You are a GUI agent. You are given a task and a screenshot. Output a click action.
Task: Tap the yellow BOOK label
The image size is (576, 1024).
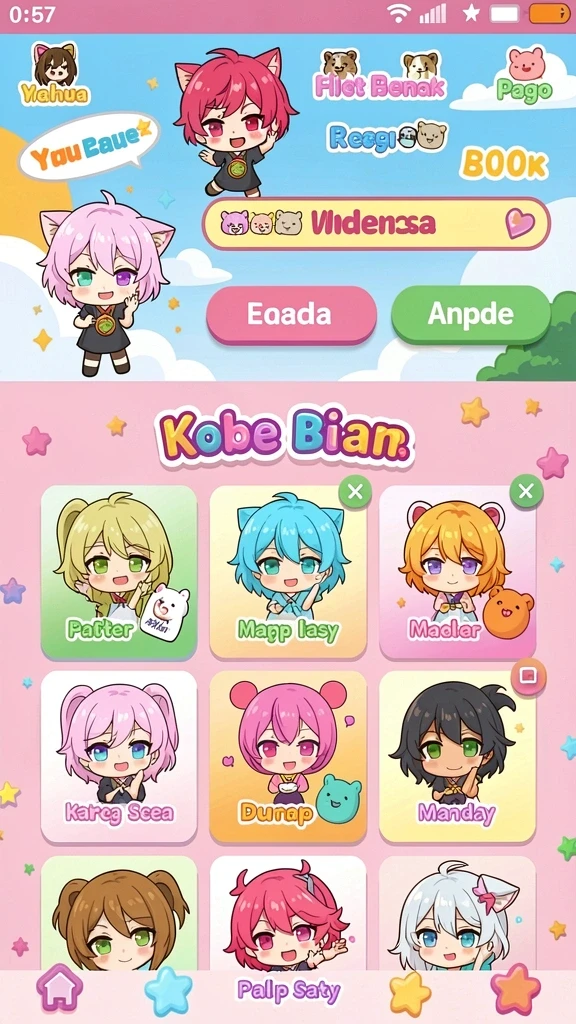tap(504, 165)
